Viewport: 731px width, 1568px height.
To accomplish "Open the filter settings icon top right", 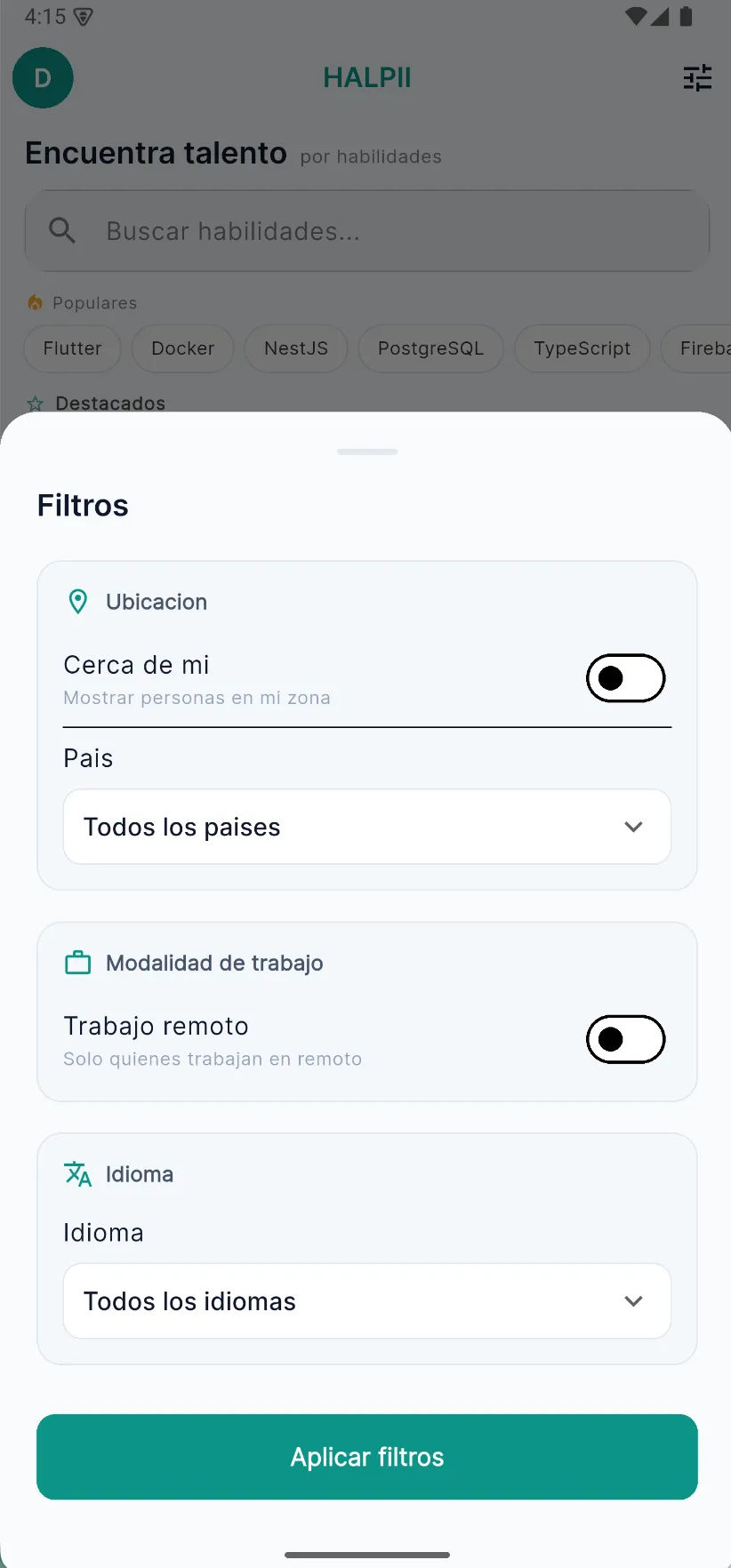I will (x=697, y=77).
